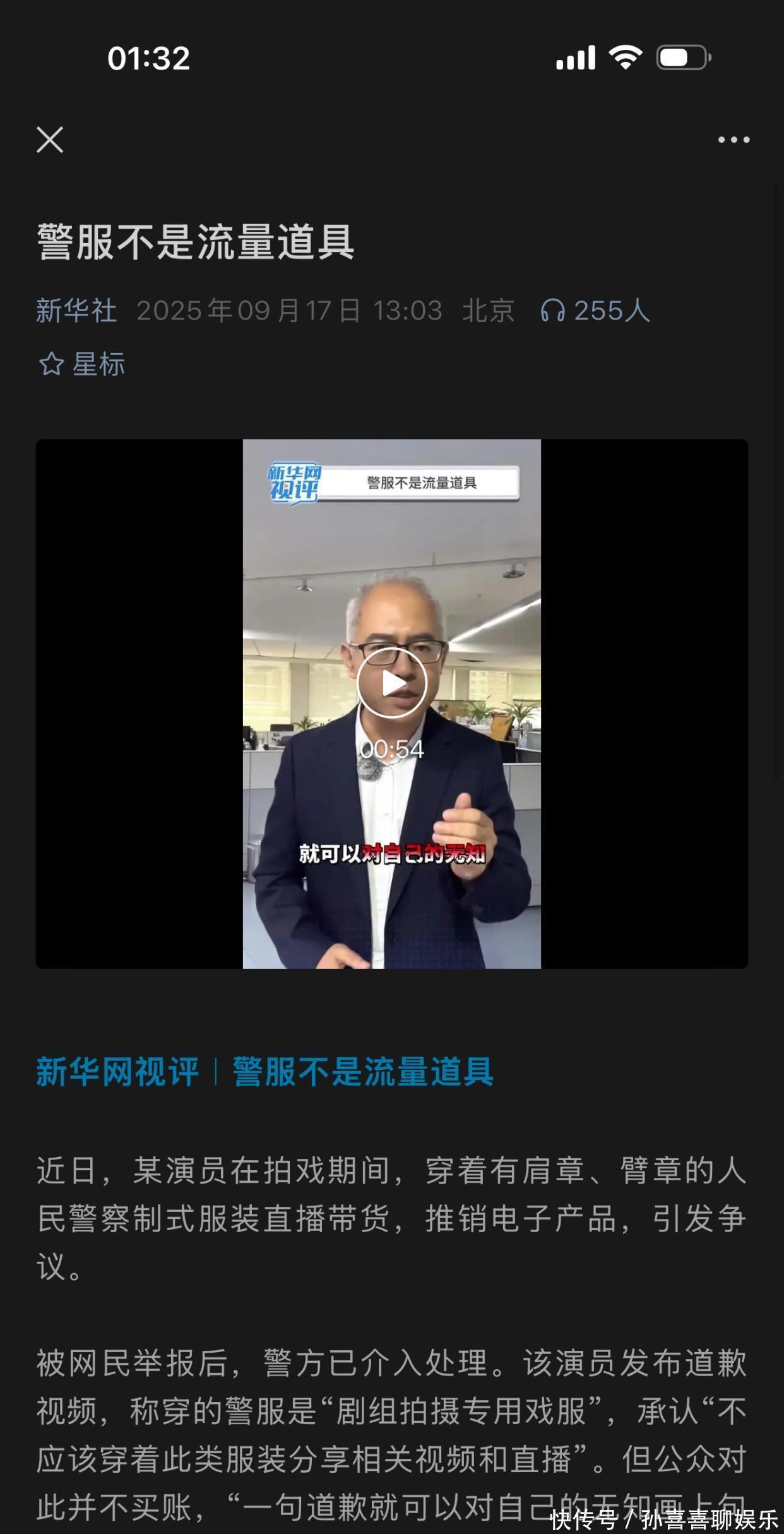
Task: Star this account with 星标
Action: [x=82, y=364]
